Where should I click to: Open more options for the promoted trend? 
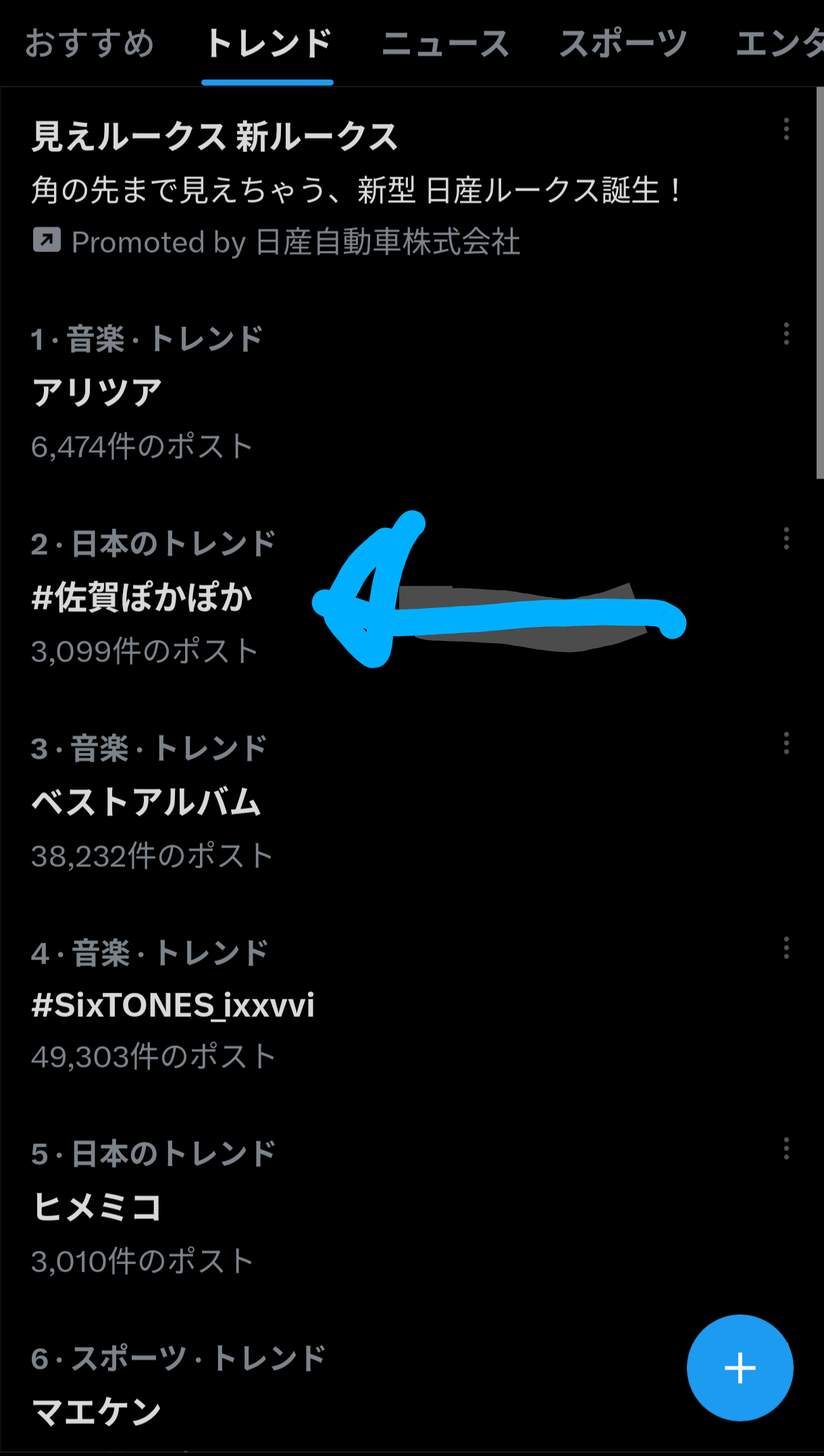point(786,128)
